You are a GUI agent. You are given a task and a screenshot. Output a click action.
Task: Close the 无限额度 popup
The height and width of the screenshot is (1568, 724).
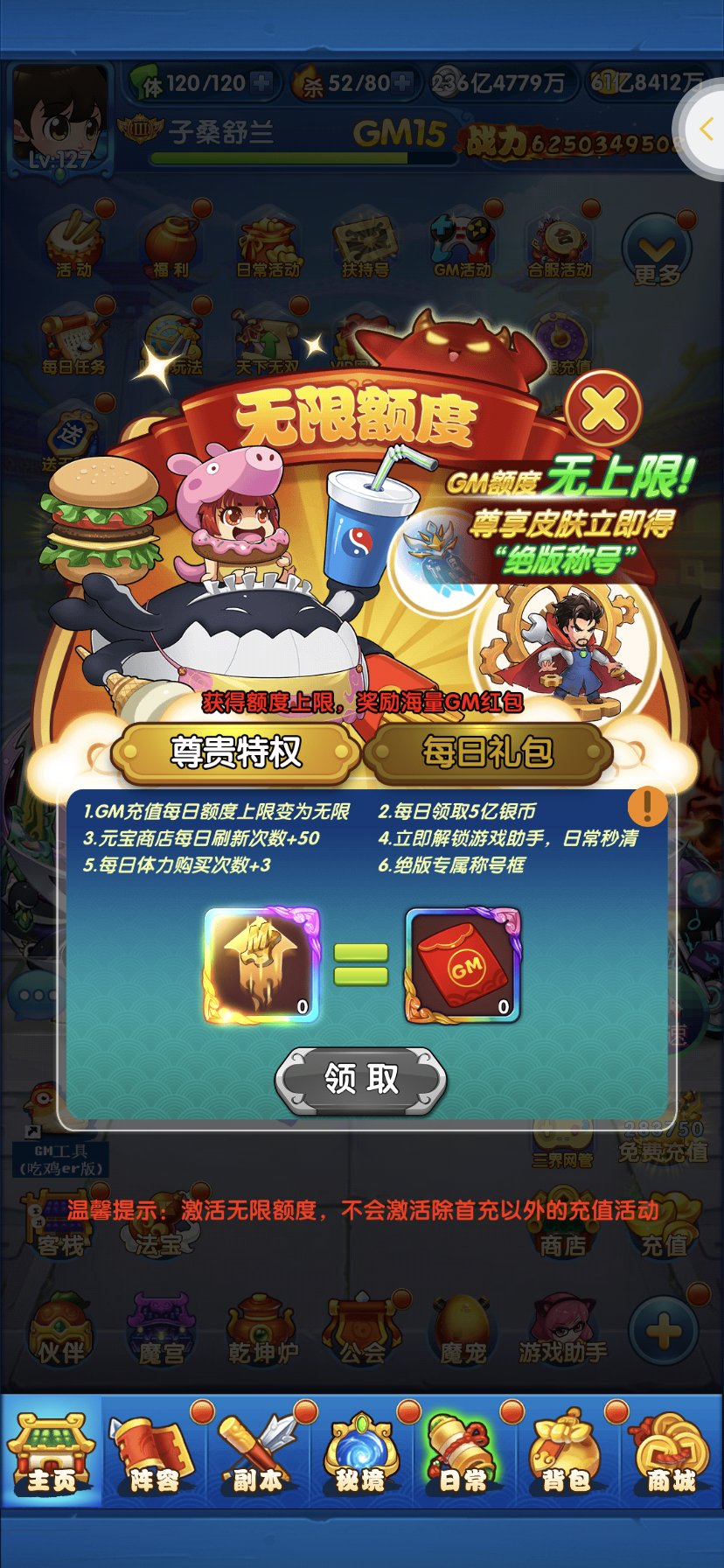coord(603,409)
